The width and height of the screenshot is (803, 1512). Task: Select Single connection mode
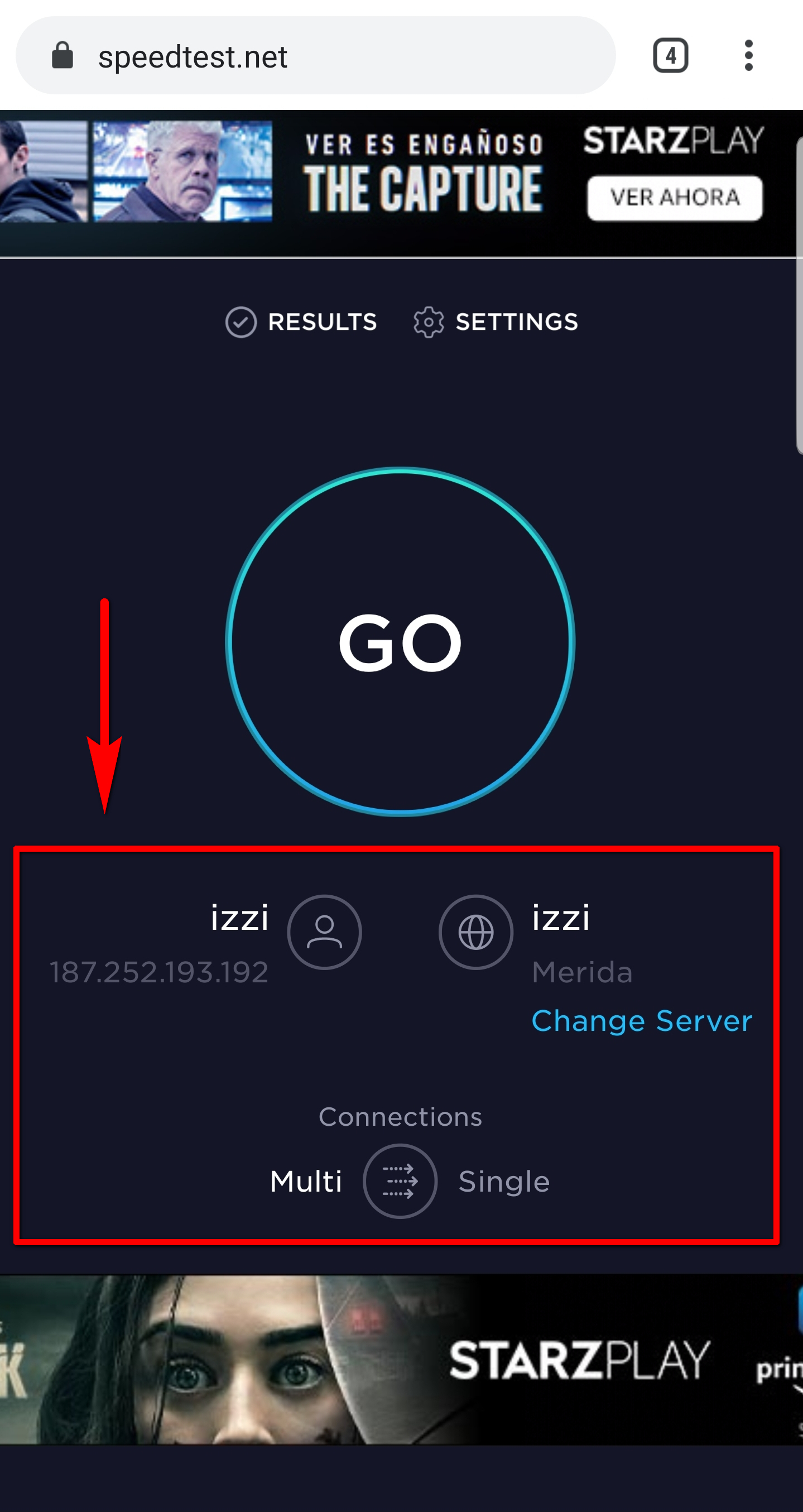coord(504,1182)
